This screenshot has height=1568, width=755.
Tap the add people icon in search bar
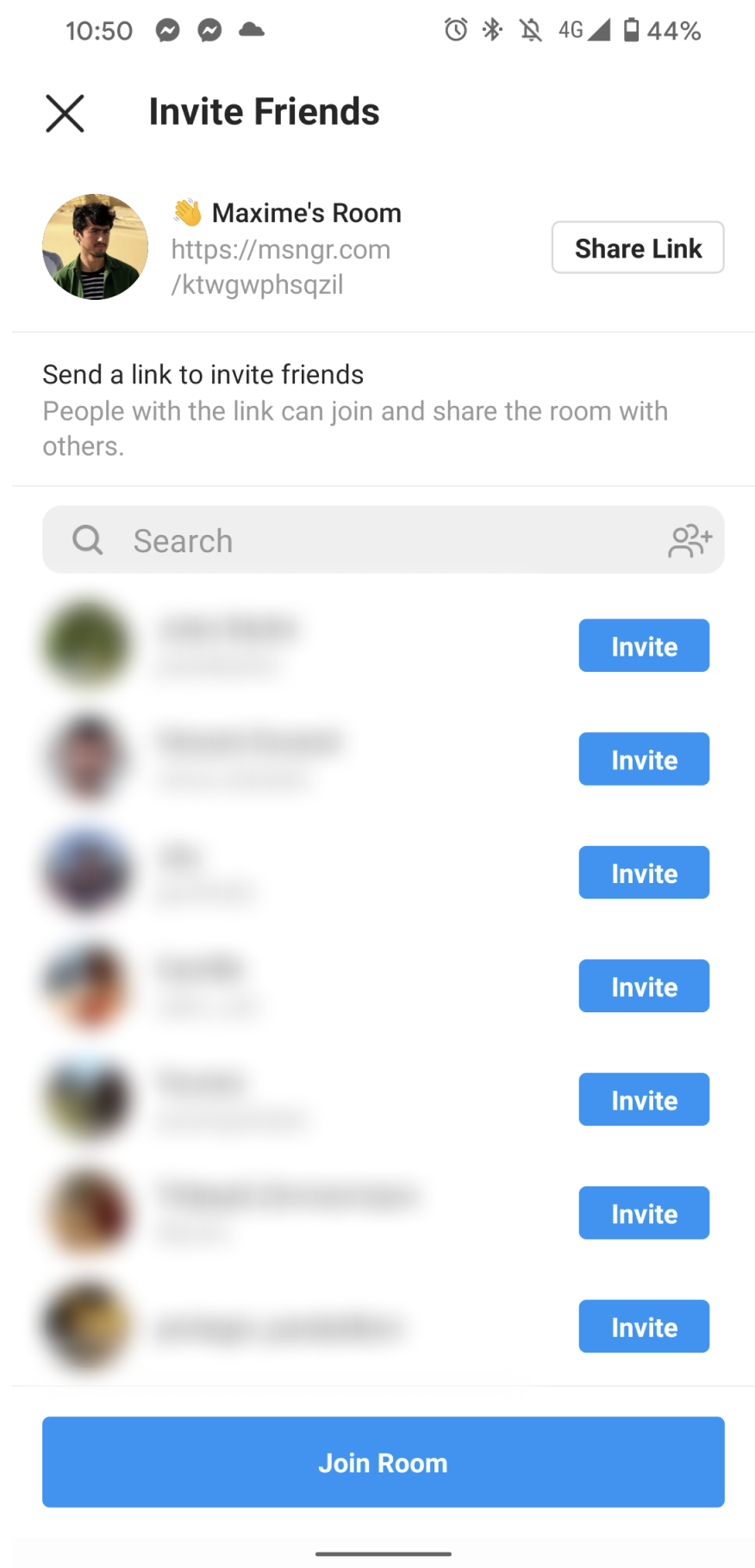690,540
